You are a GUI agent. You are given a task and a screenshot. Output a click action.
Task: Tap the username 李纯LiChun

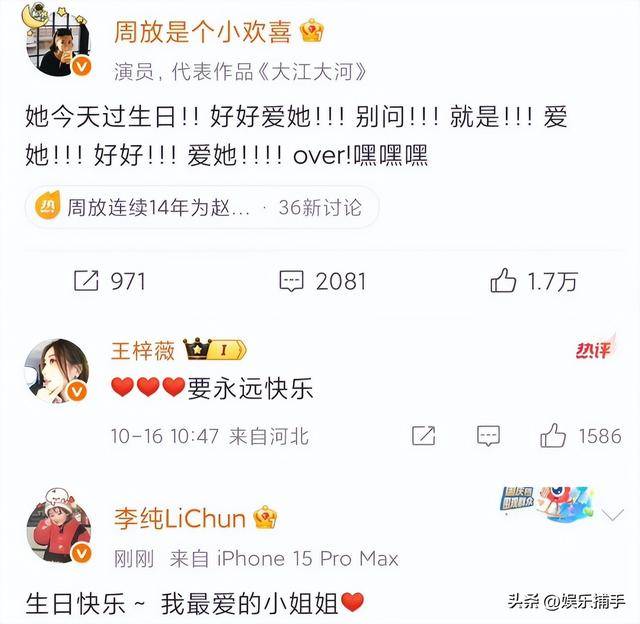pyautogui.click(x=178, y=518)
